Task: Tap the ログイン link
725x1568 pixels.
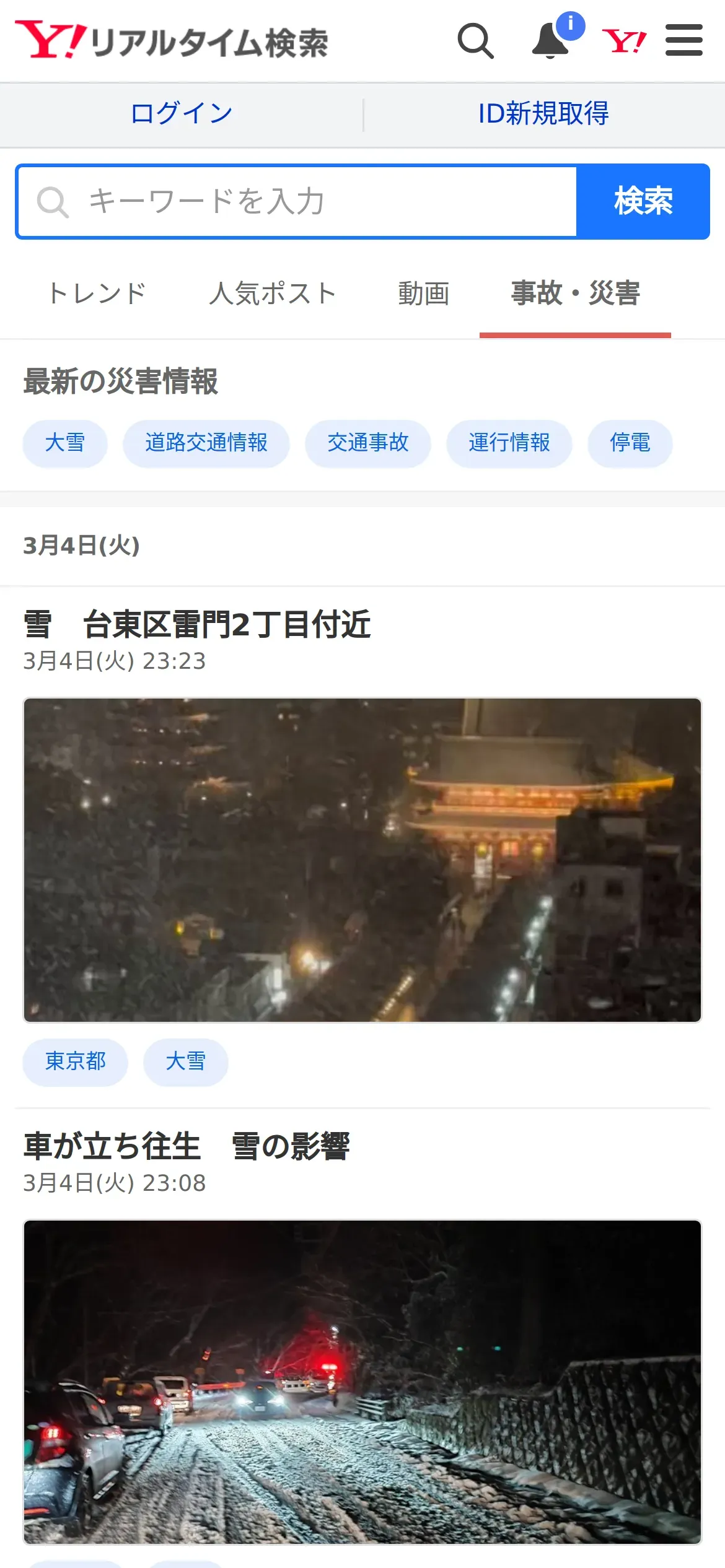Action: [182, 114]
